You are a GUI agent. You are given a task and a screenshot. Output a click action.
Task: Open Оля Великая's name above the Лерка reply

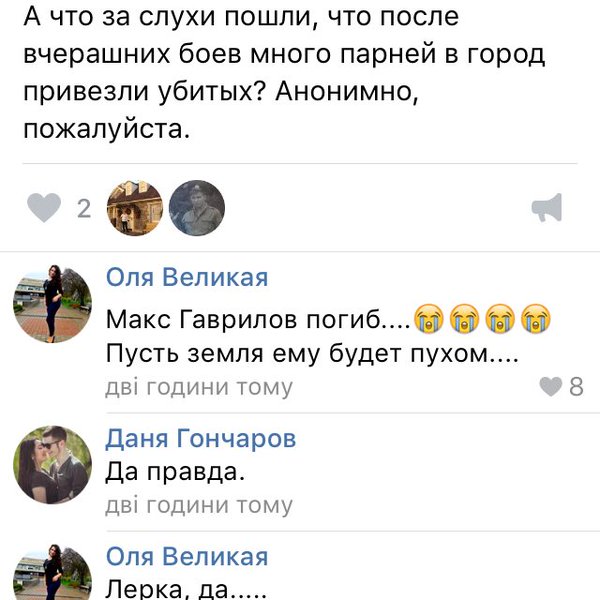point(187,557)
